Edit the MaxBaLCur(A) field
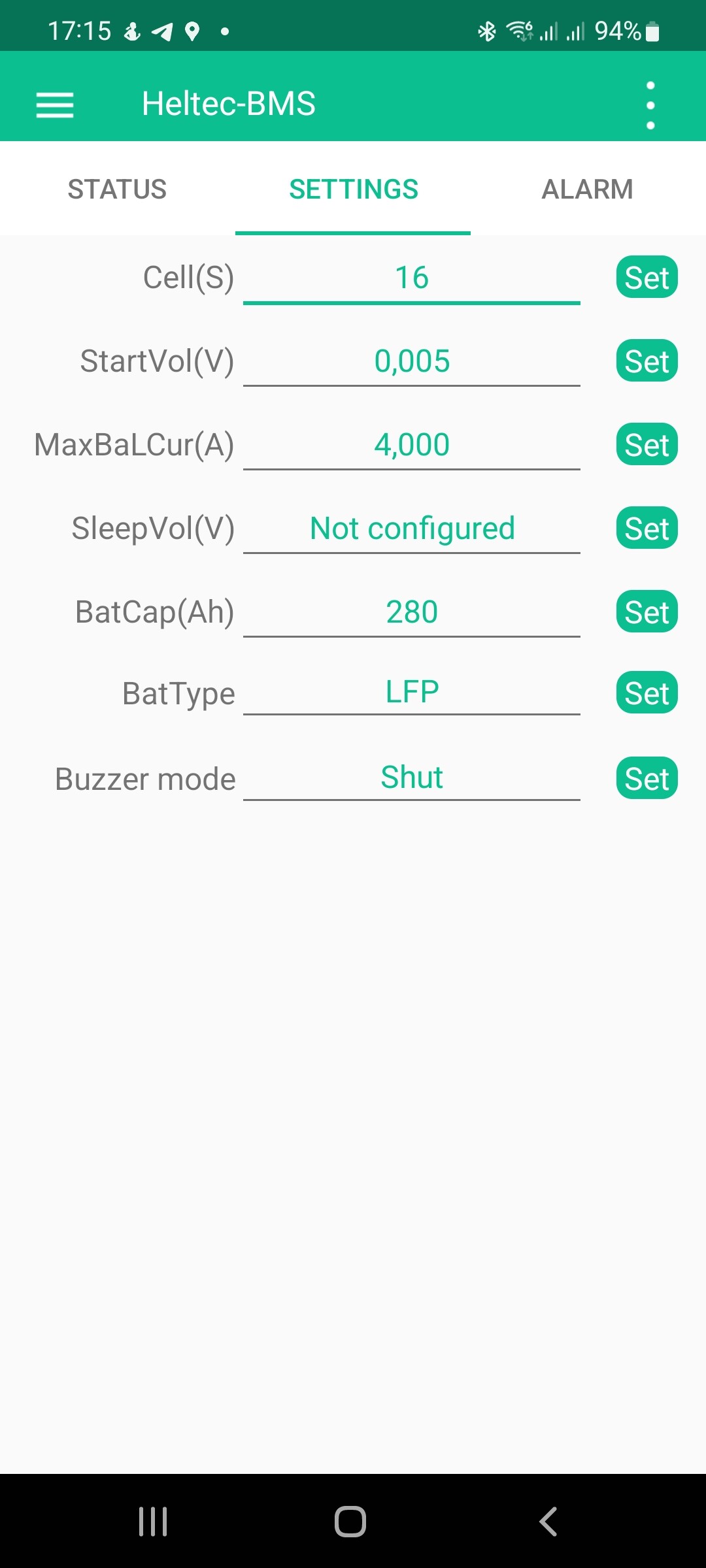706x1568 pixels. pos(412,446)
